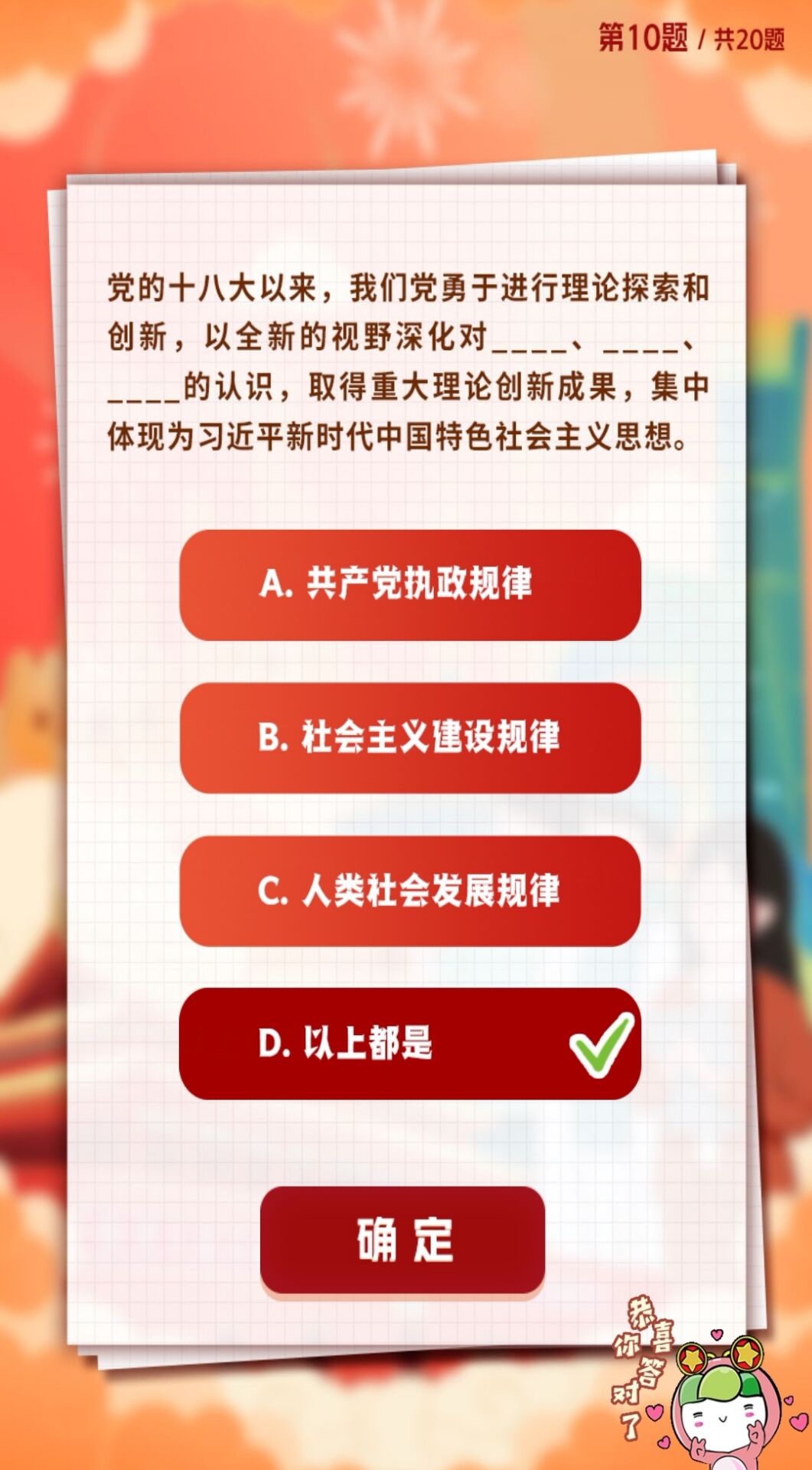Image resolution: width=812 pixels, height=1470 pixels.
Task: Tap the 确定 confirm button
Action: 403,1240
